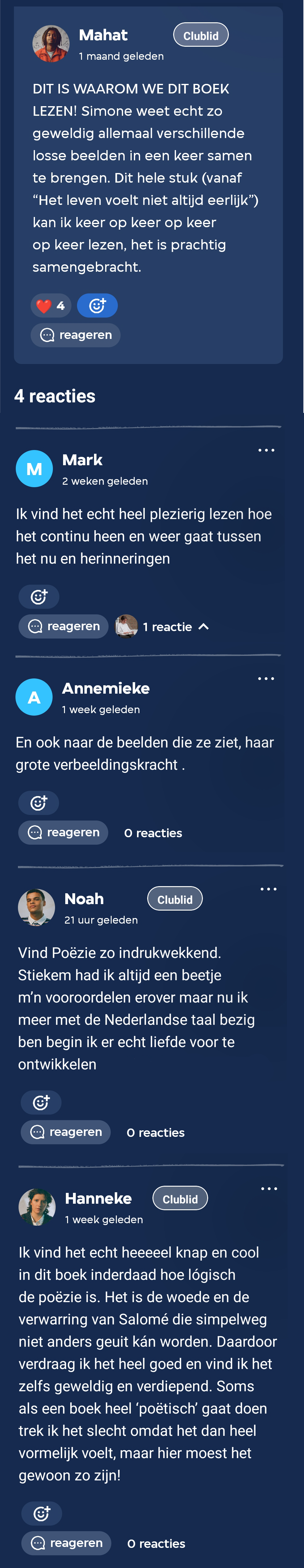Open the overflow menu on Mark's comment

click(266, 450)
